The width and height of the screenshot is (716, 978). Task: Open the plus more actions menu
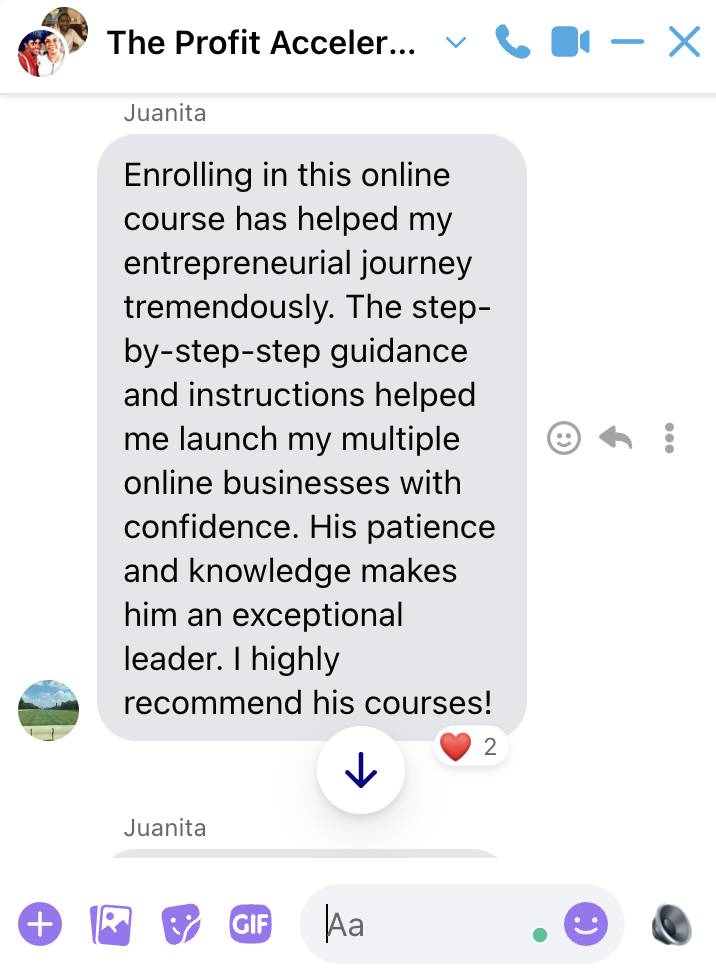point(40,924)
